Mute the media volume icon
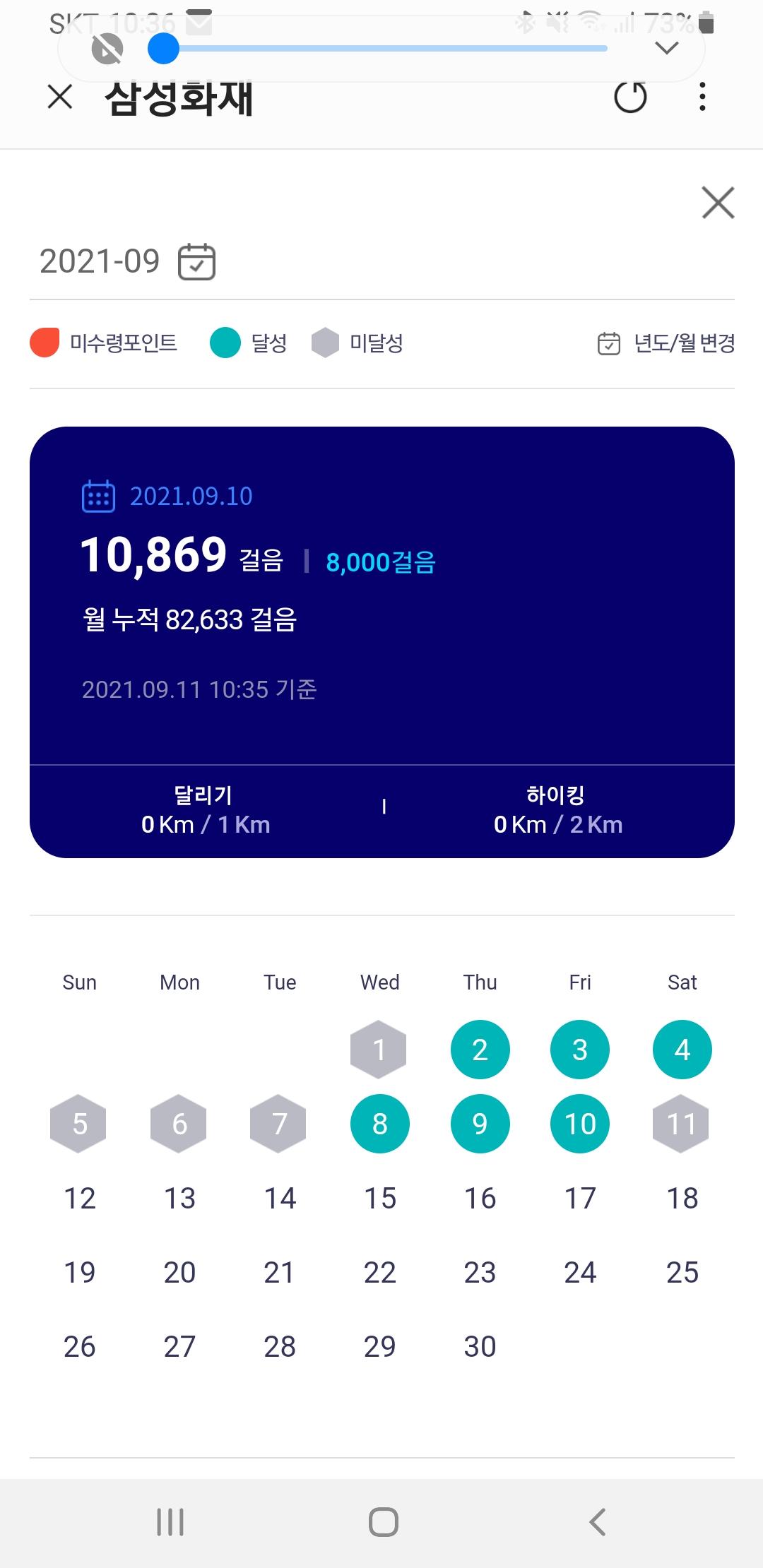The width and height of the screenshot is (763, 1568). point(107,49)
